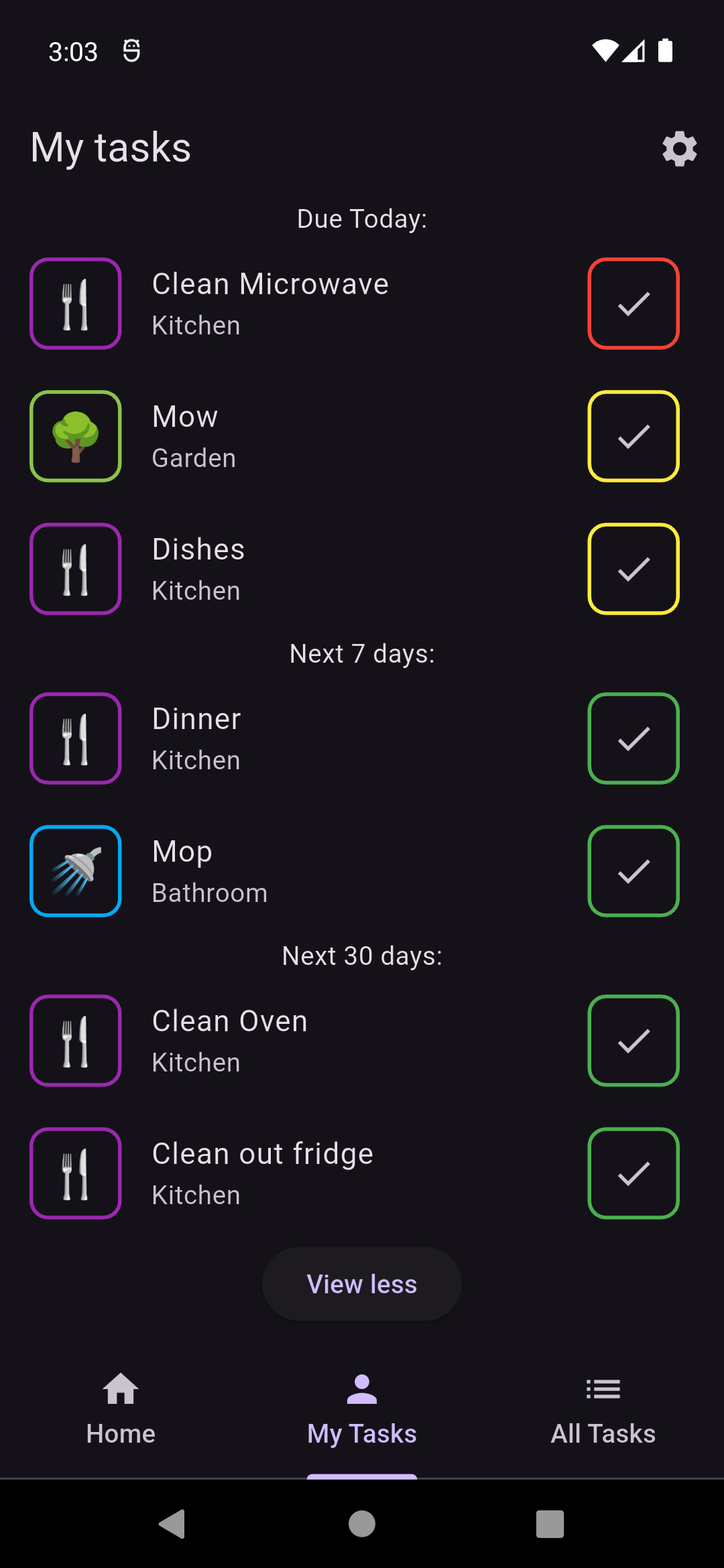
Task: Check off Clean out fridge
Action: (633, 1173)
